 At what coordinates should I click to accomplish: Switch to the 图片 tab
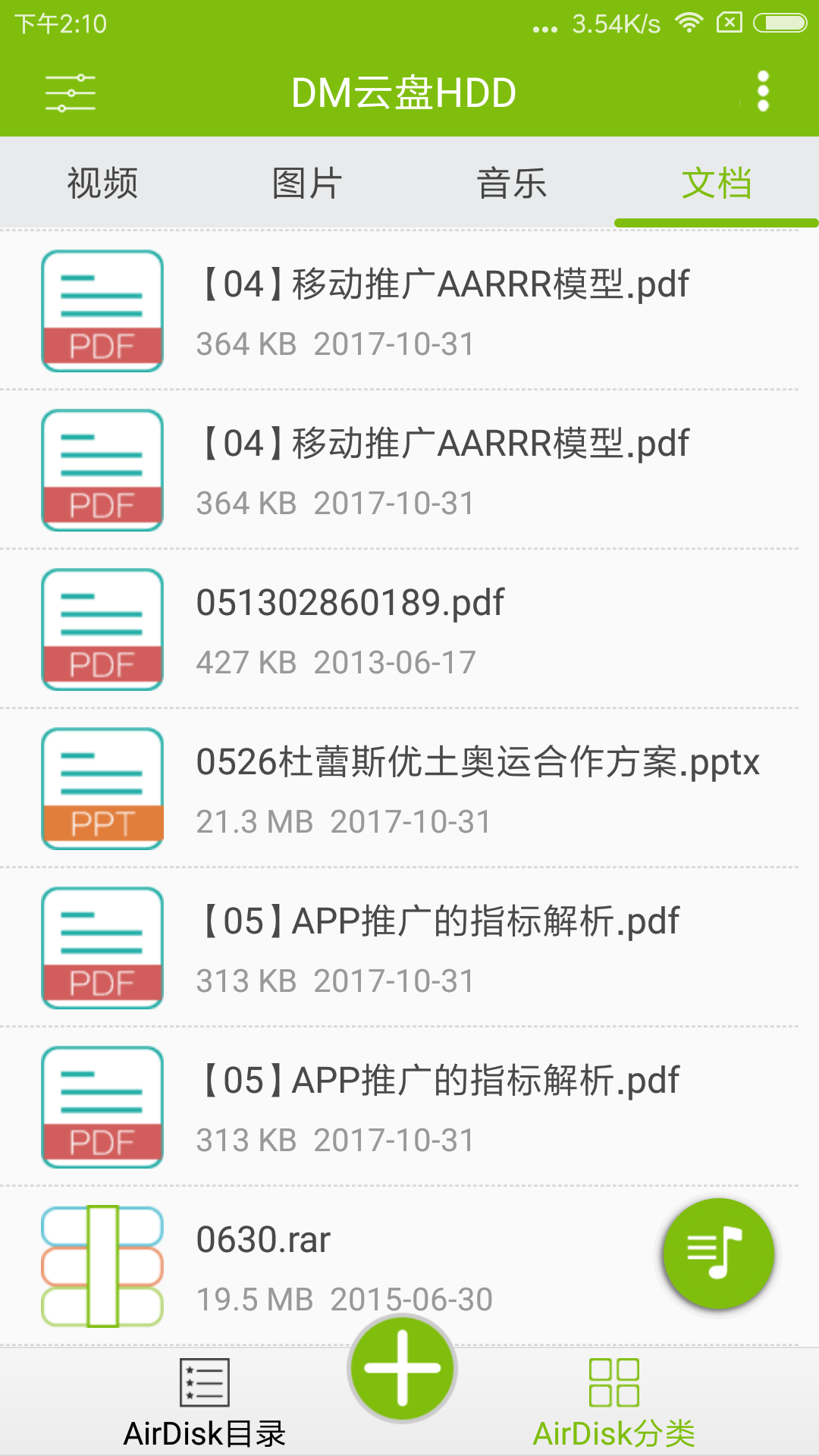(307, 183)
